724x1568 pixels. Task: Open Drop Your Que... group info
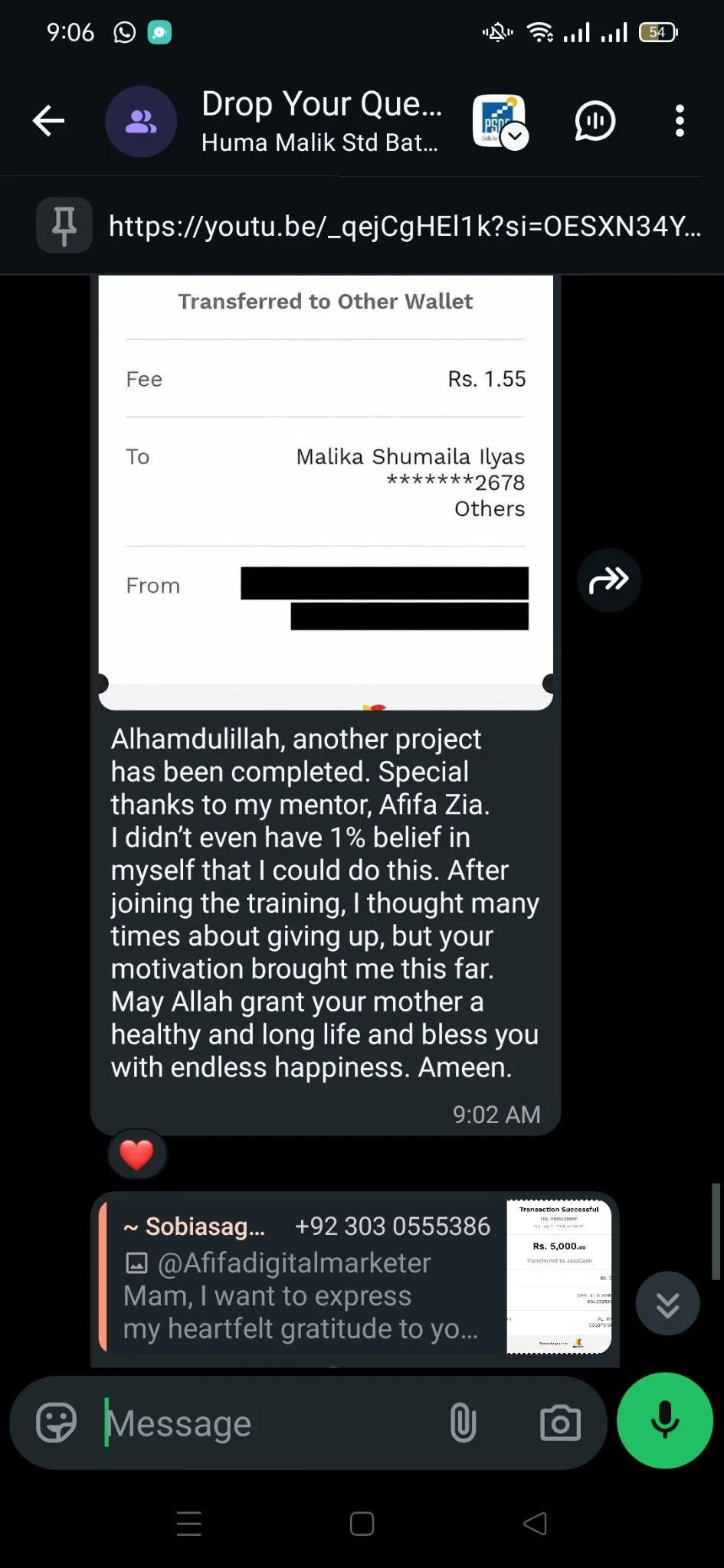322,121
